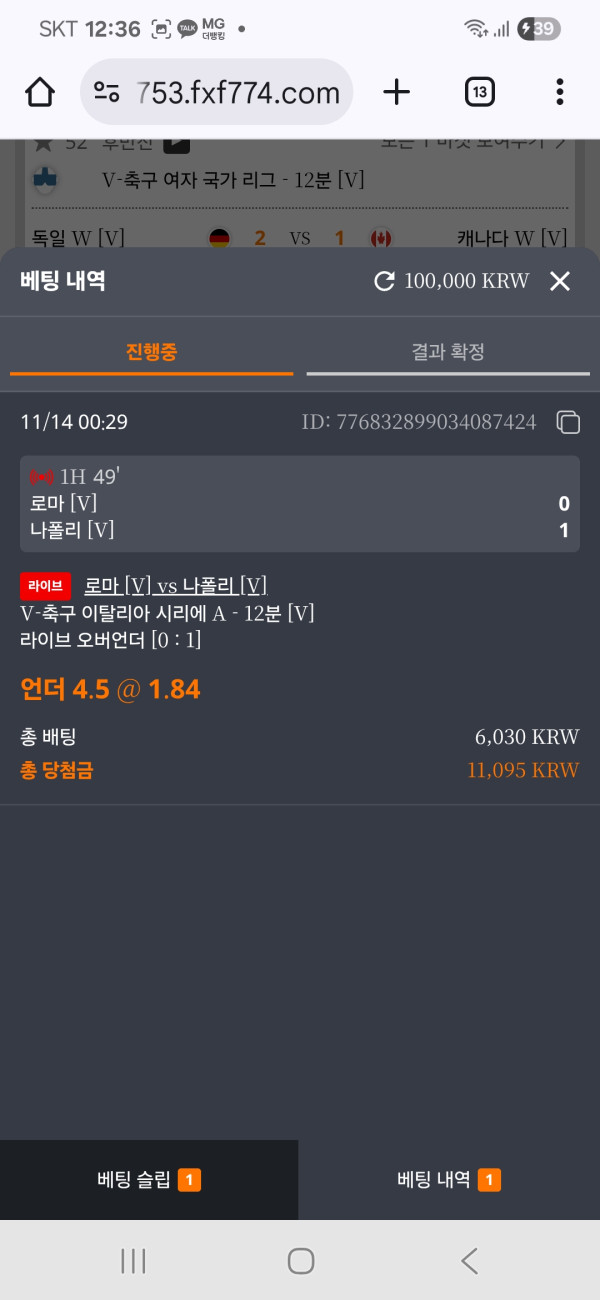Copy the bet ID number
Viewport: 600px width, 1300px height.
(568, 423)
